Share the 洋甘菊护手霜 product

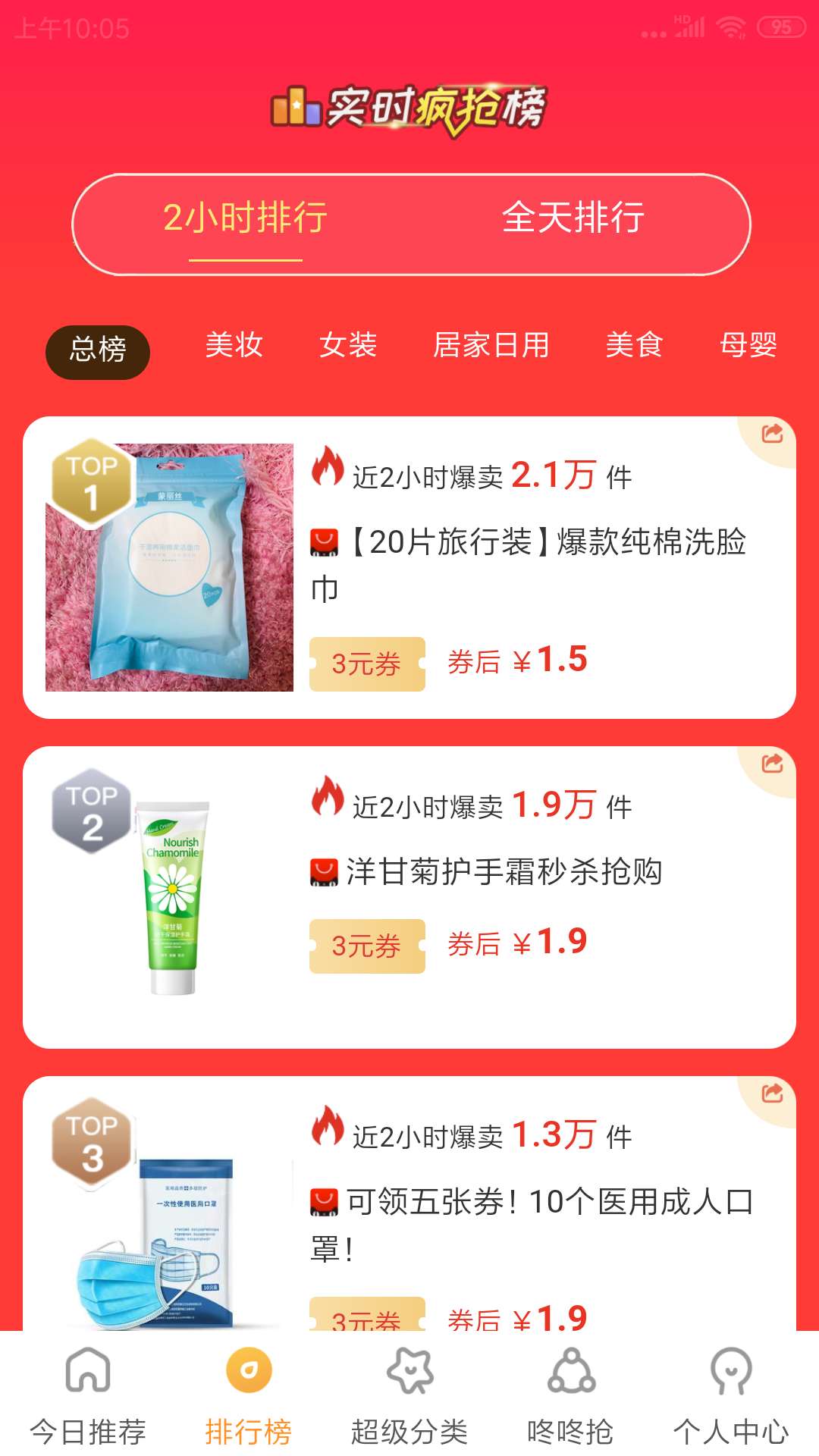pos(772,764)
